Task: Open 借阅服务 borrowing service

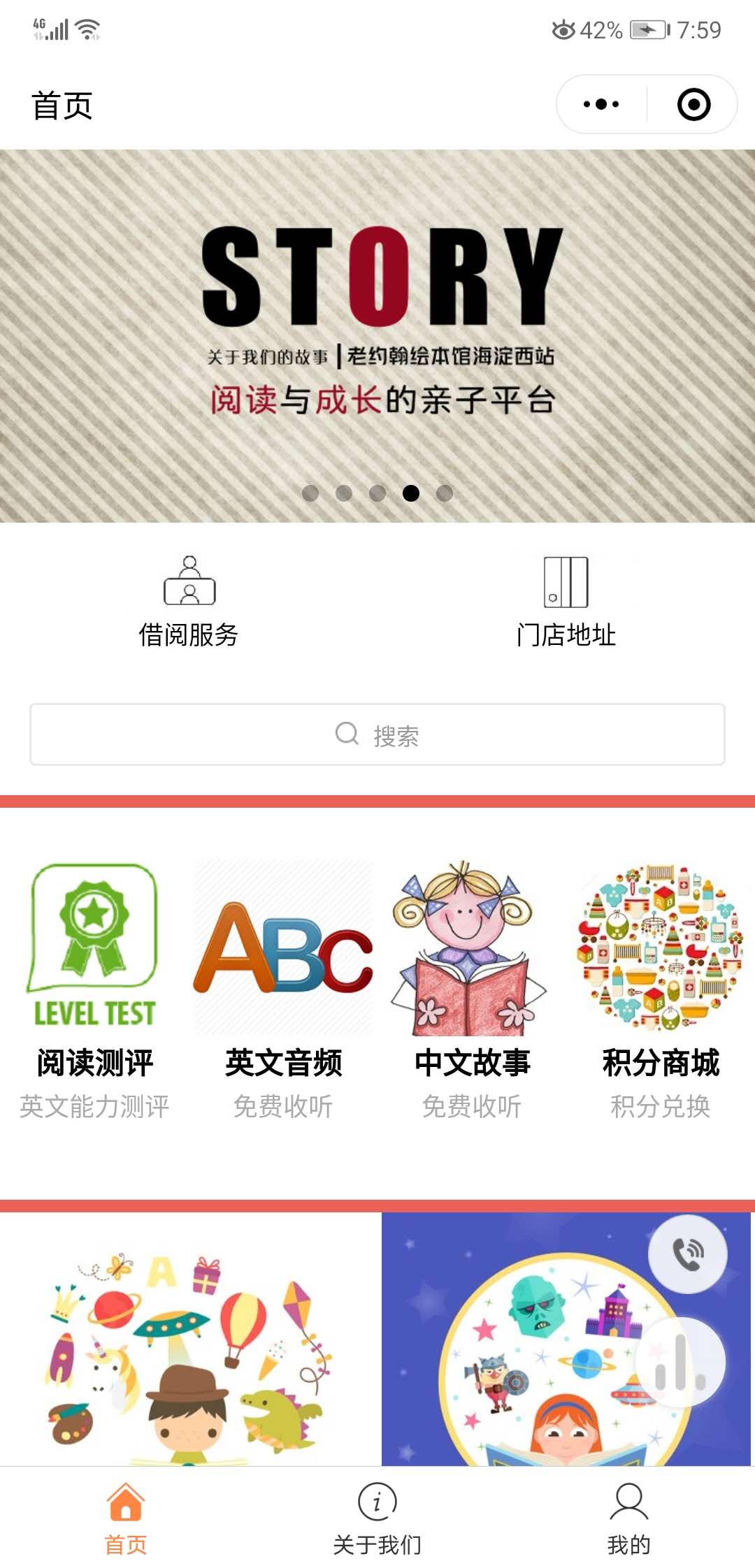Action: (189, 601)
